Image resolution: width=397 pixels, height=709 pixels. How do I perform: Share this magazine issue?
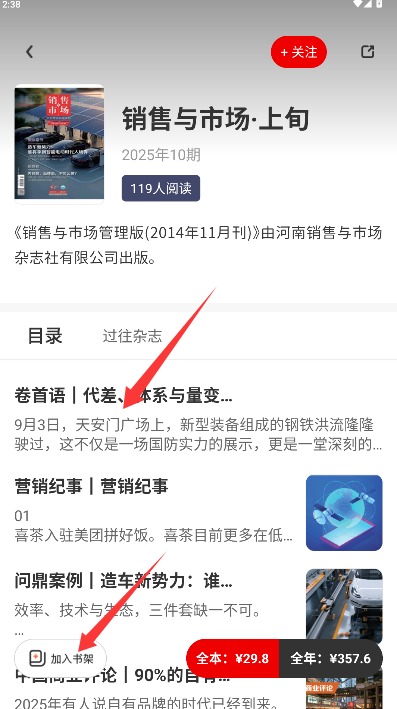coord(368,52)
